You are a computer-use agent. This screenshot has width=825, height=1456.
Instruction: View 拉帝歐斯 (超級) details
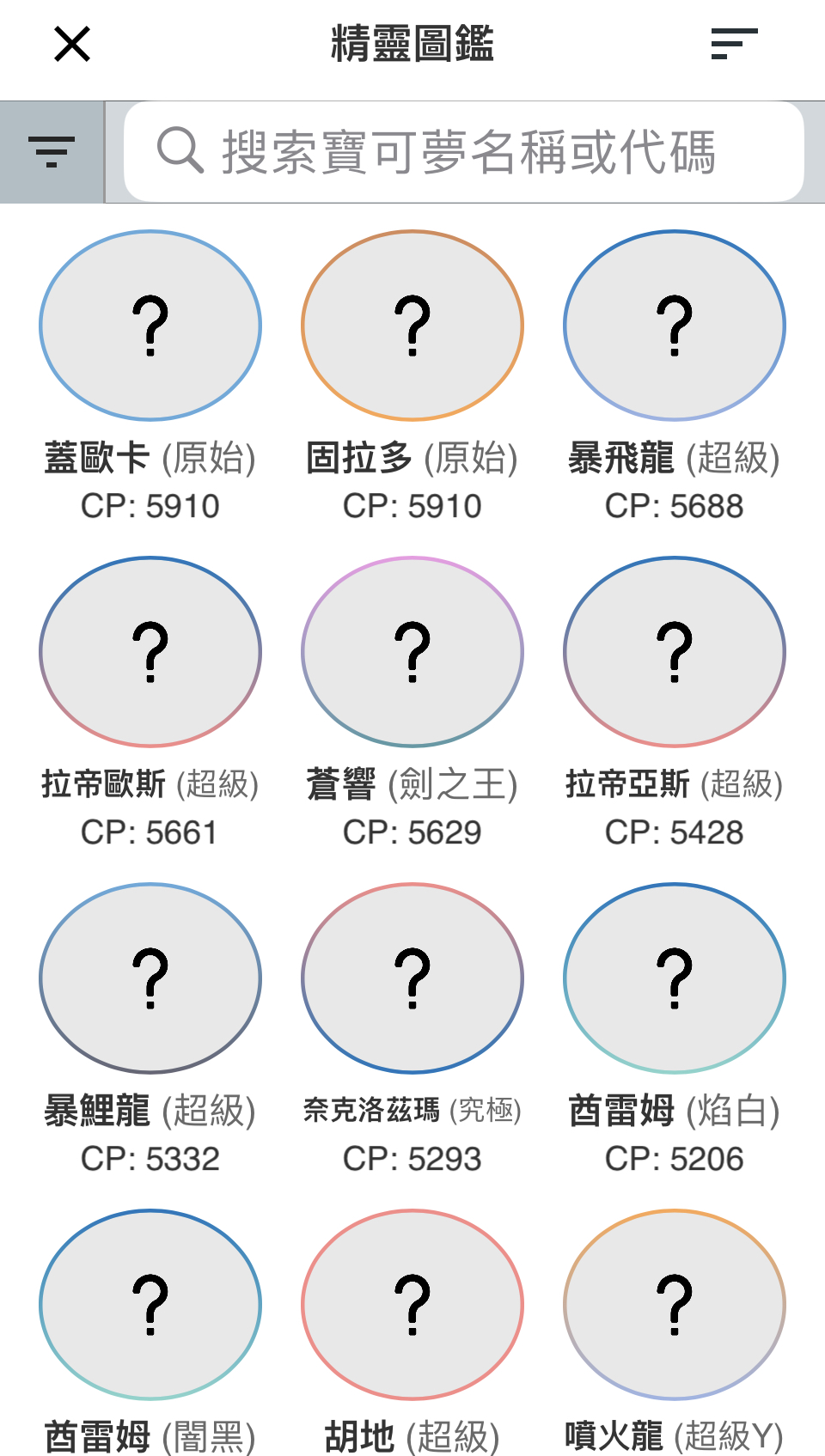coord(150,704)
